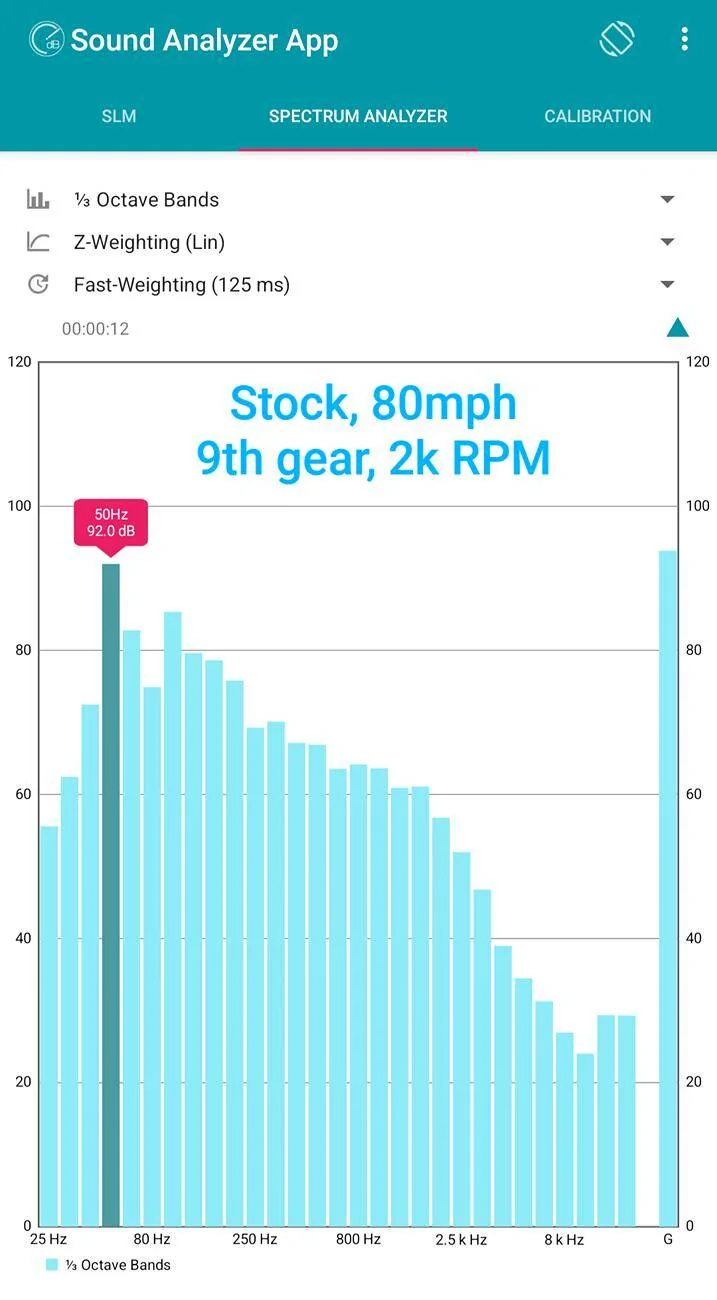
Task: Change the Z-Weighting (Lin) setting
Action: point(358,242)
